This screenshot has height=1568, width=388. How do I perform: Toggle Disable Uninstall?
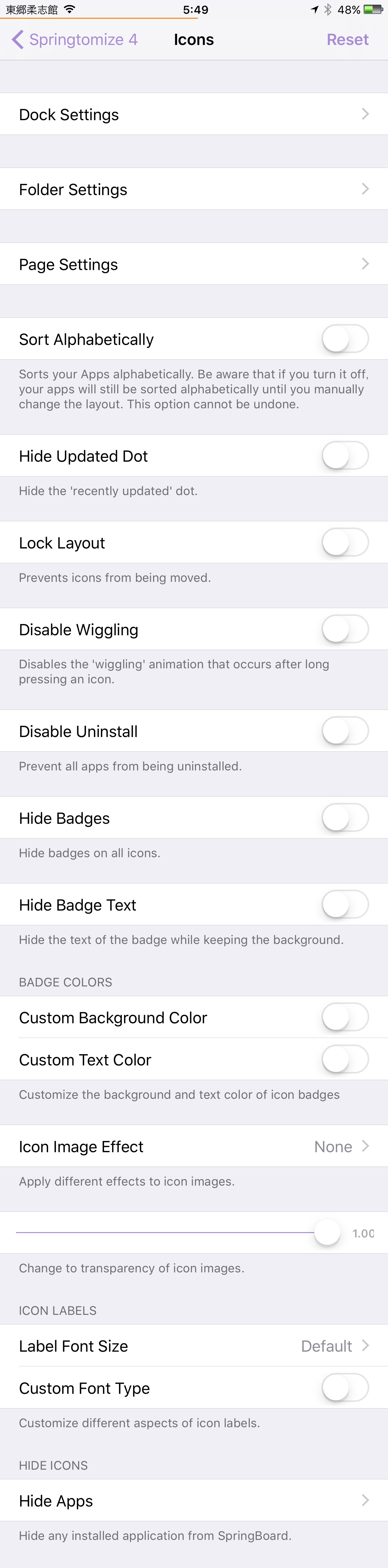point(345,731)
